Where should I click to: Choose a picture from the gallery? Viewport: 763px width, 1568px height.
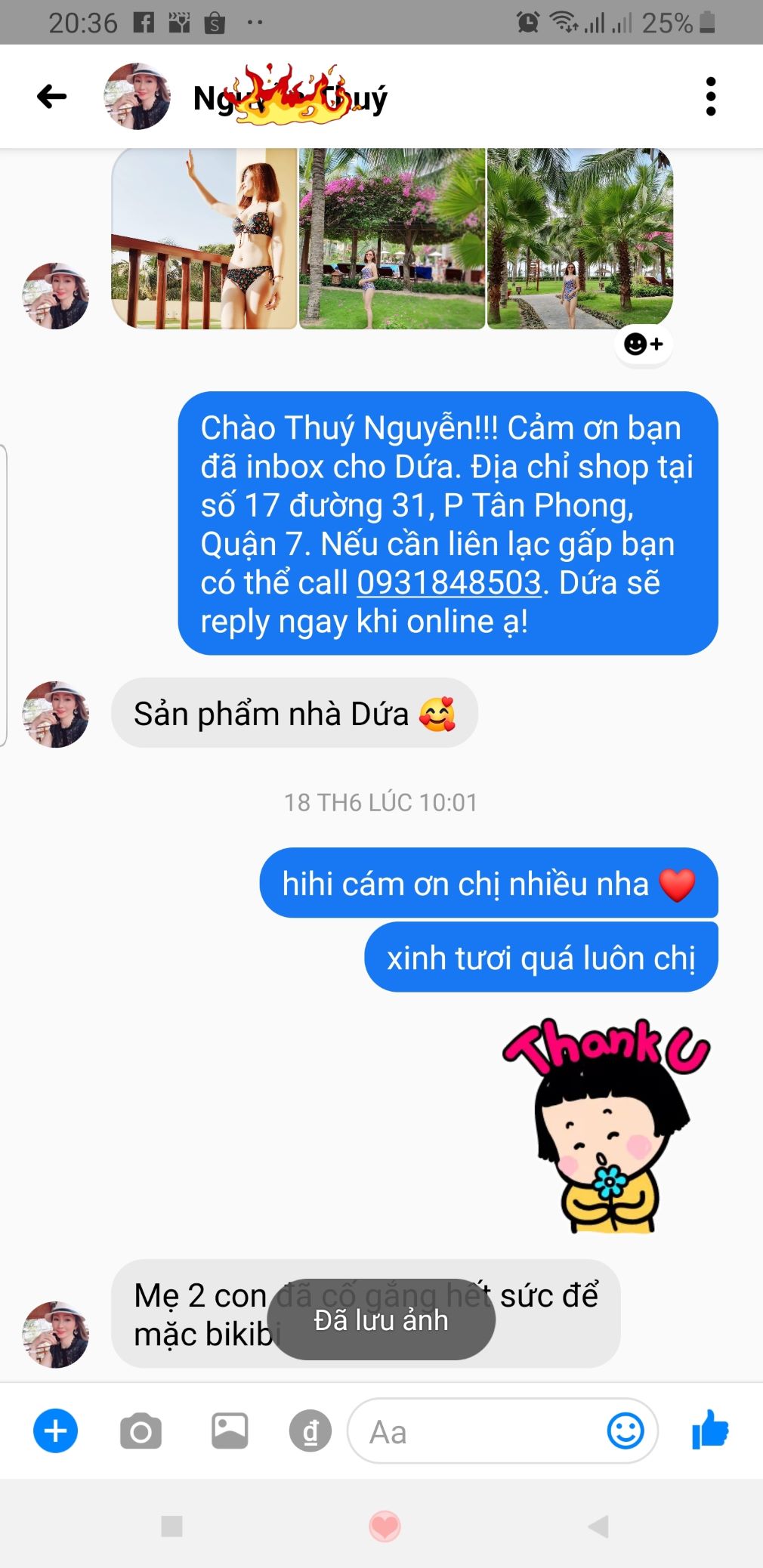click(x=229, y=1431)
